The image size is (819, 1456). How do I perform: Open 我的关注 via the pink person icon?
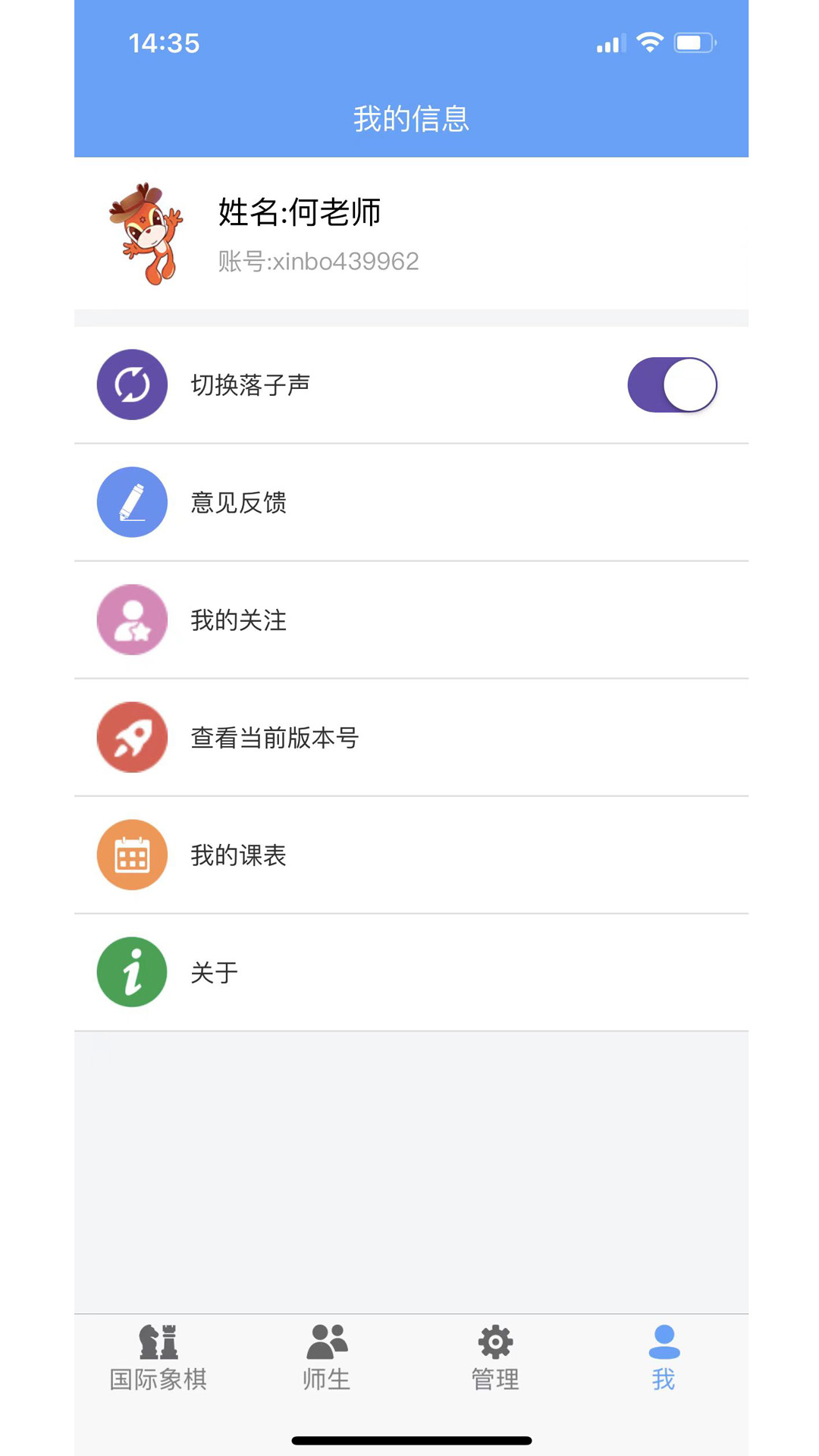point(131,620)
